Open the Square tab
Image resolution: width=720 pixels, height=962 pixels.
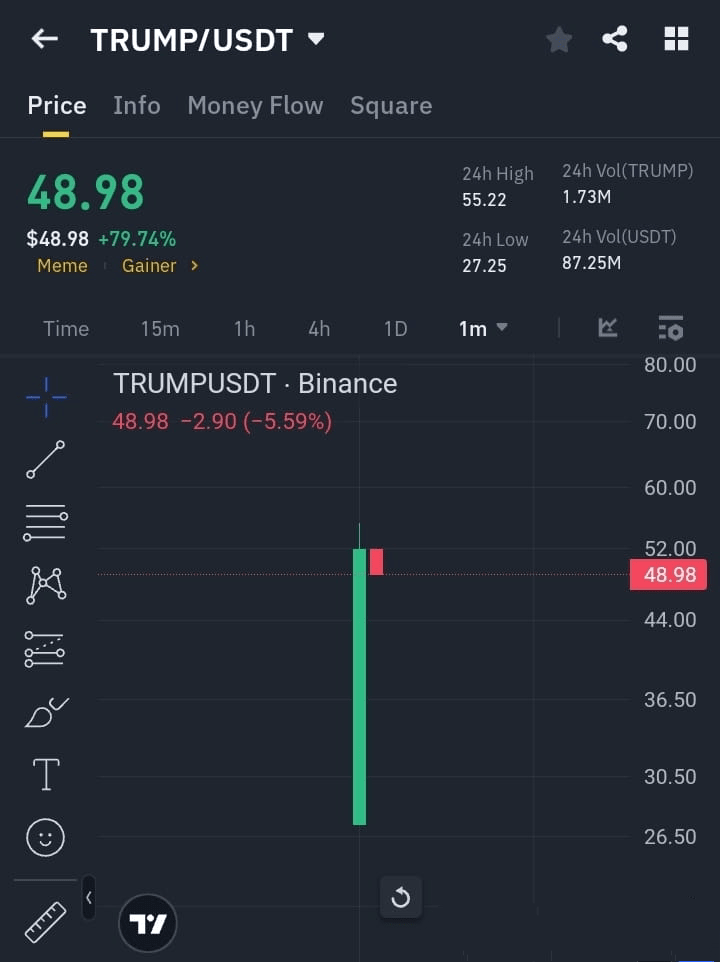point(391,105)
